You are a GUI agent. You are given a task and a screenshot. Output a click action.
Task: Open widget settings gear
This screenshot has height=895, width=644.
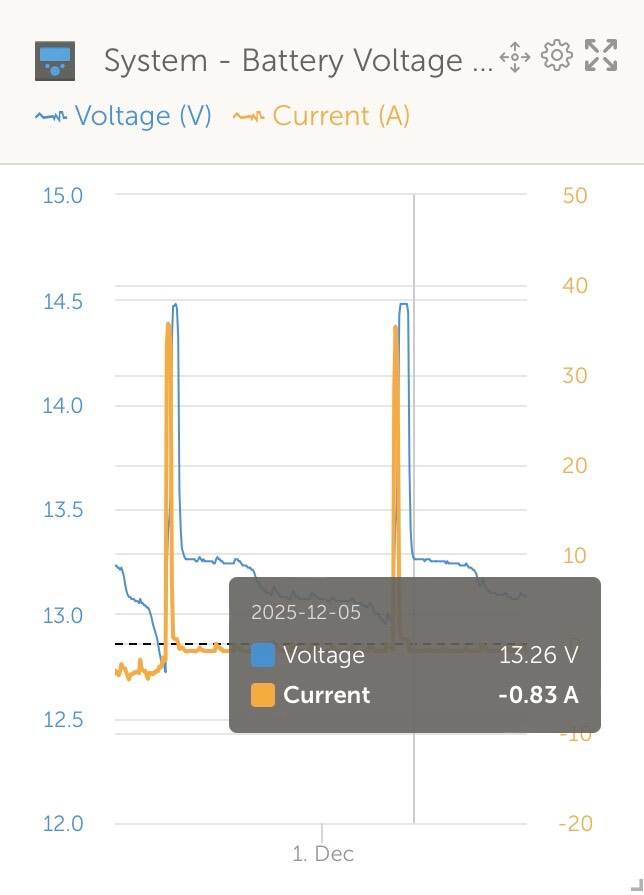556,56
